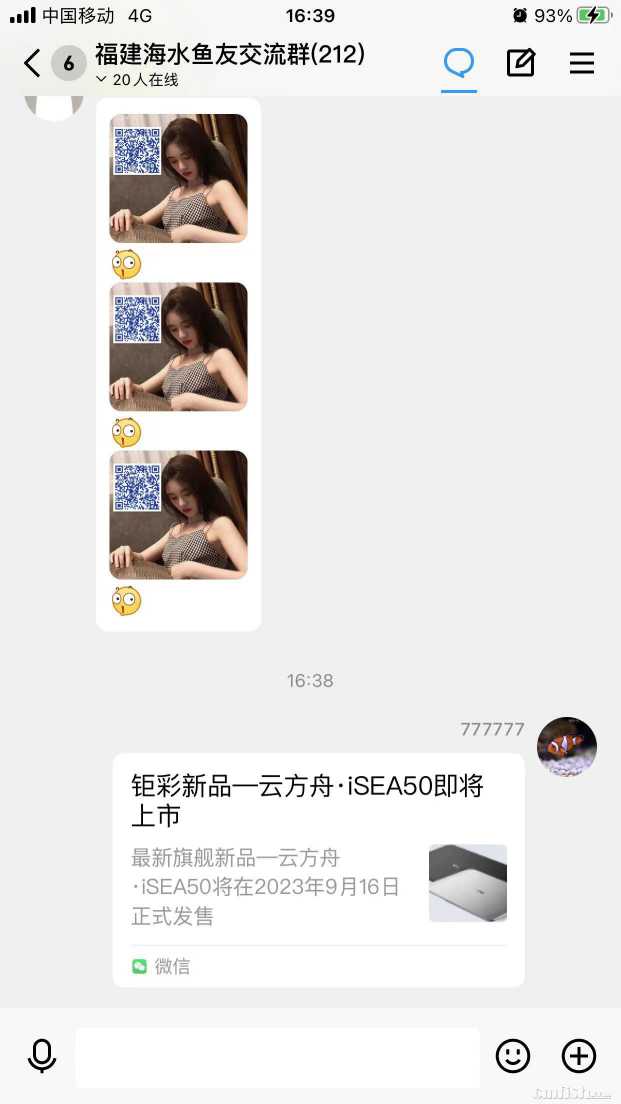The image size is (621, 1104).
Task: Expand the 20人在线 online members list
Action: point(137,80)
